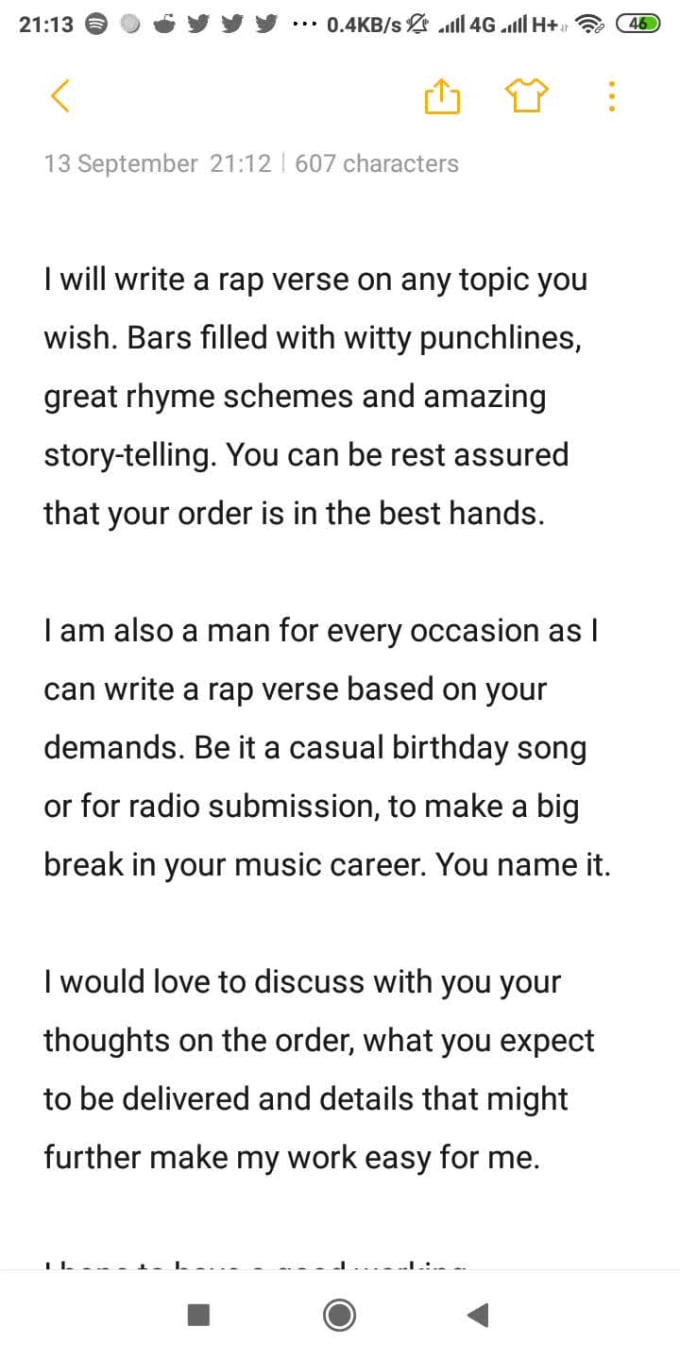The image size is (680, 1360).
Task: Open the note theme shirt icon
Action: pyautogui.click(x=527, y=96)
